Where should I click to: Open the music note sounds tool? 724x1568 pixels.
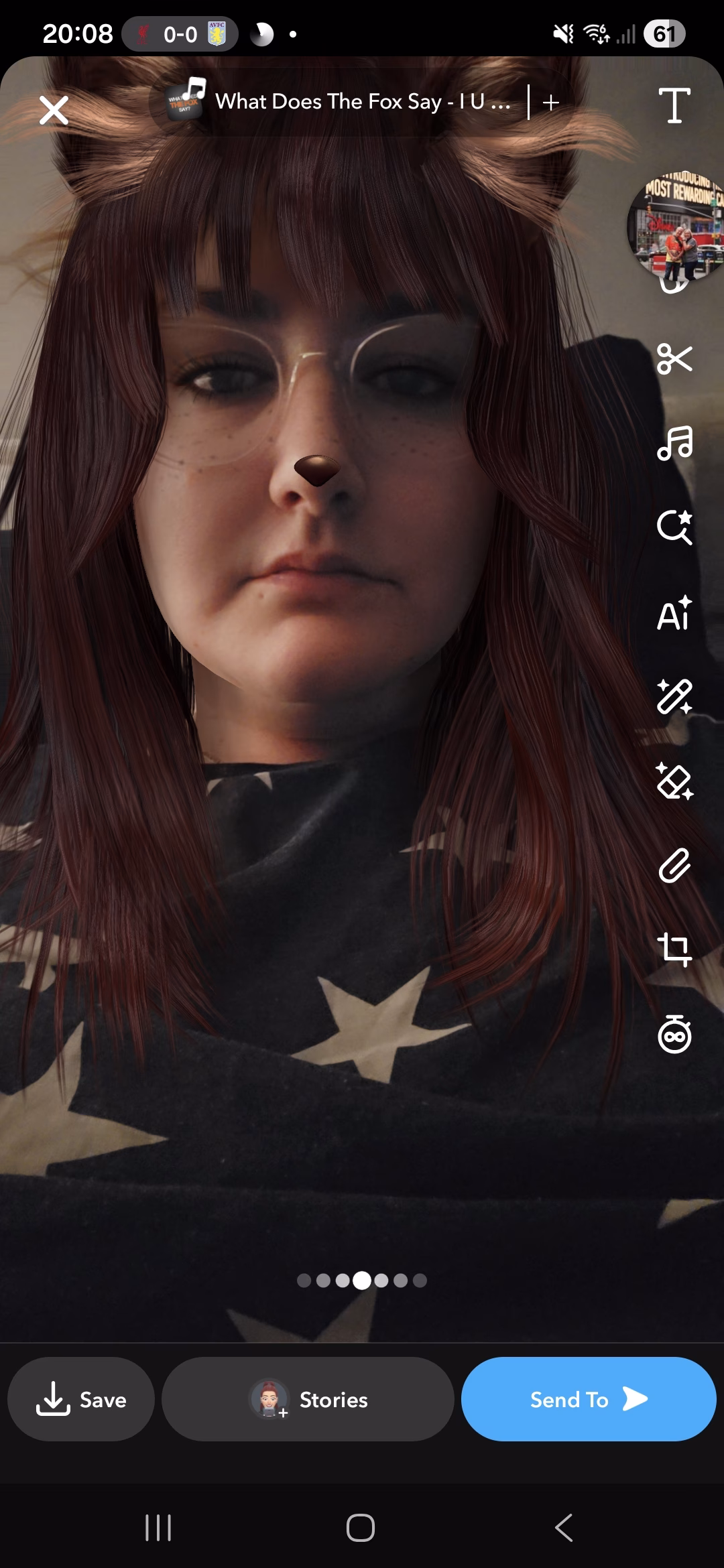pyautogui.click(x=674, y=443)
